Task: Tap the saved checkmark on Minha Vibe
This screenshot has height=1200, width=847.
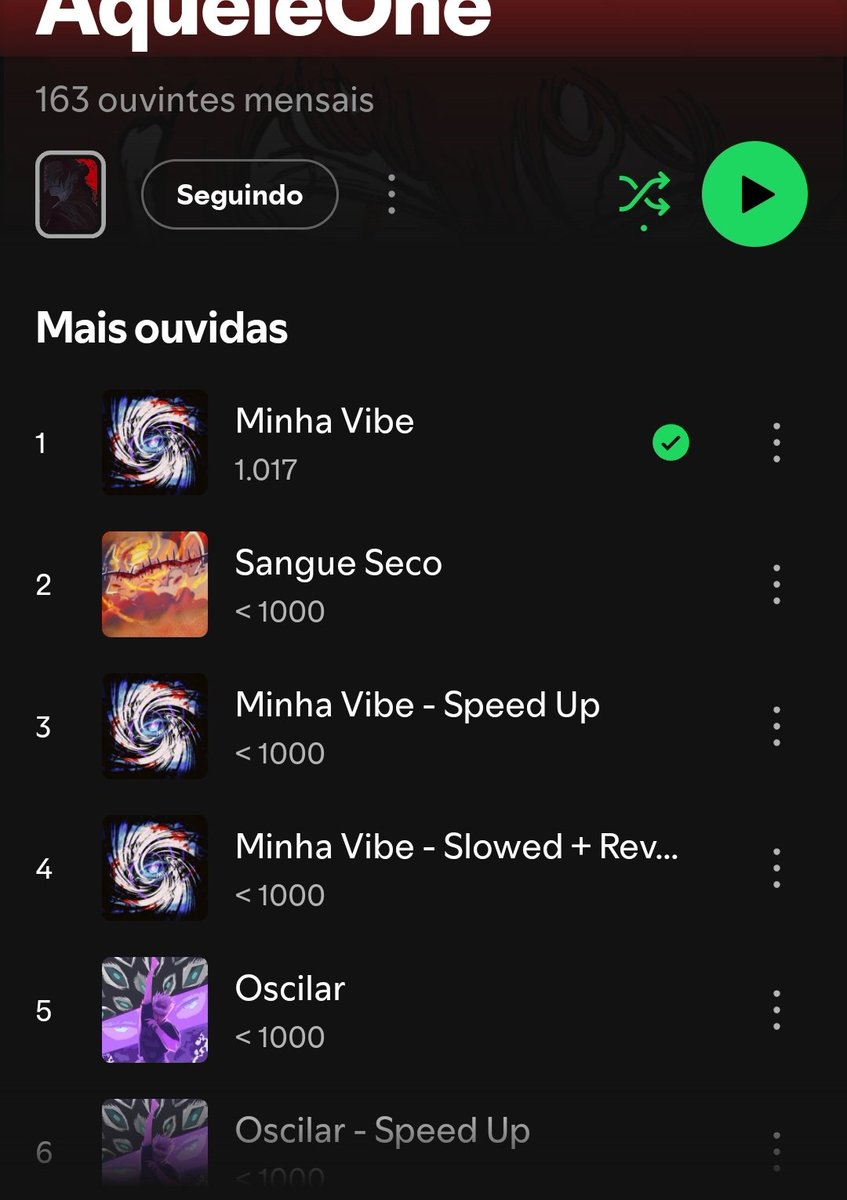Action: point(671,442)
